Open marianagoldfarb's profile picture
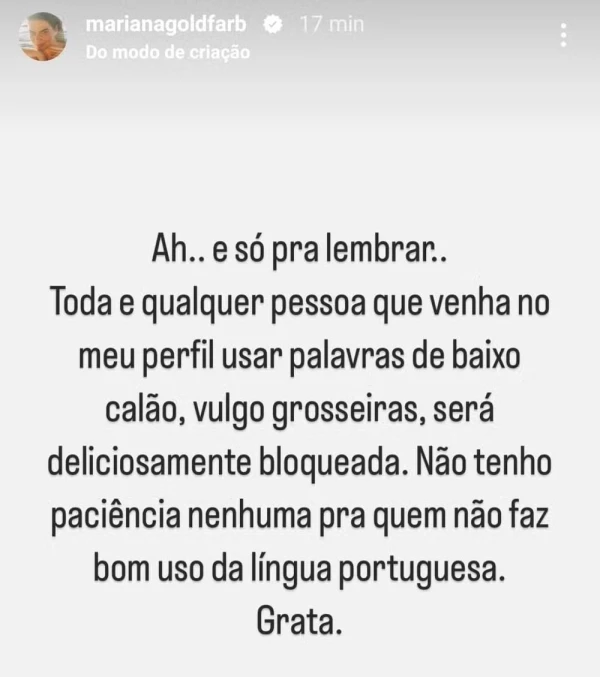Image resolution: width=600 pixels, height=677 pixels. (x=42, y=36)
